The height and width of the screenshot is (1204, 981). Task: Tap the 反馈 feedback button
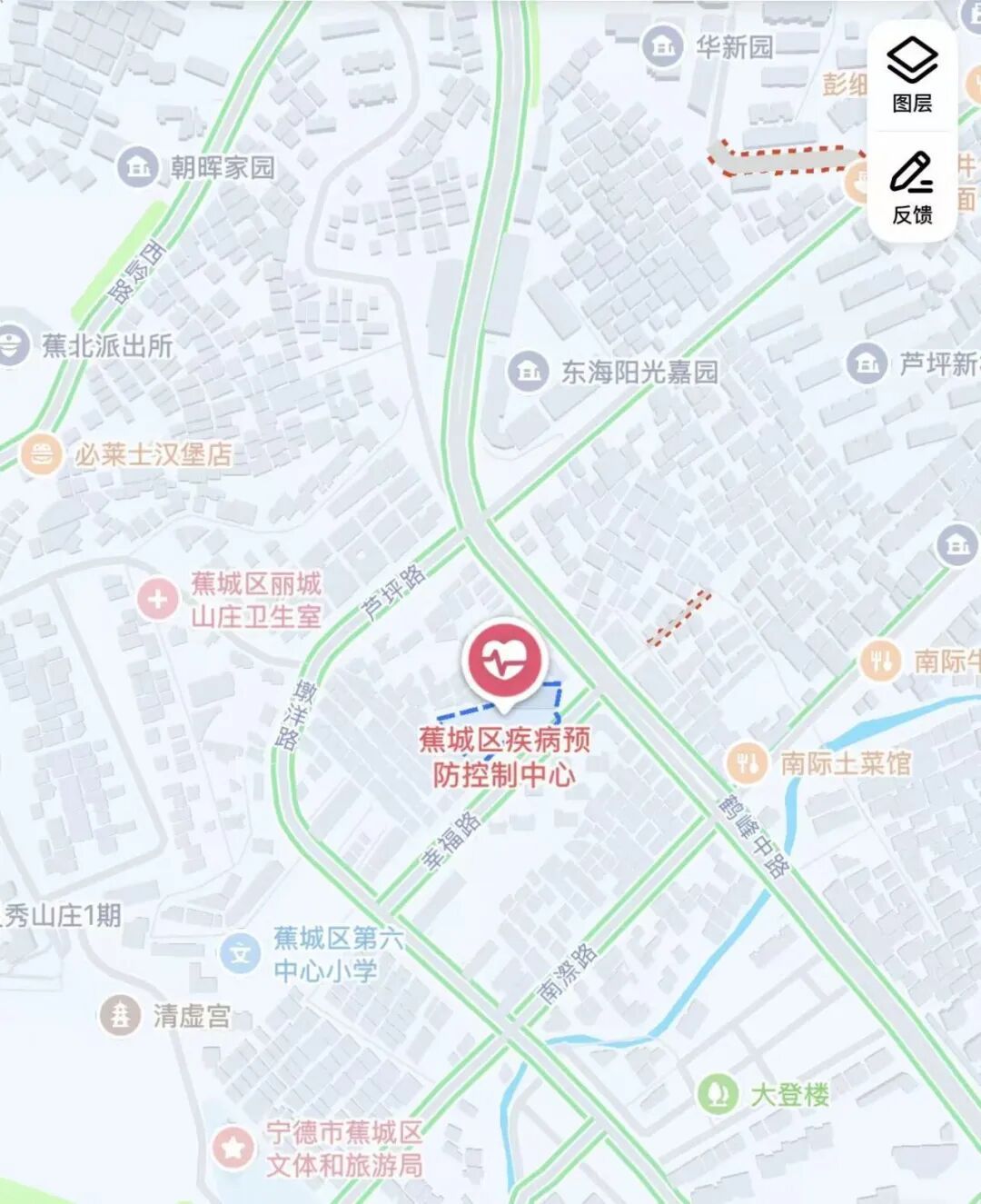[912, 187]
